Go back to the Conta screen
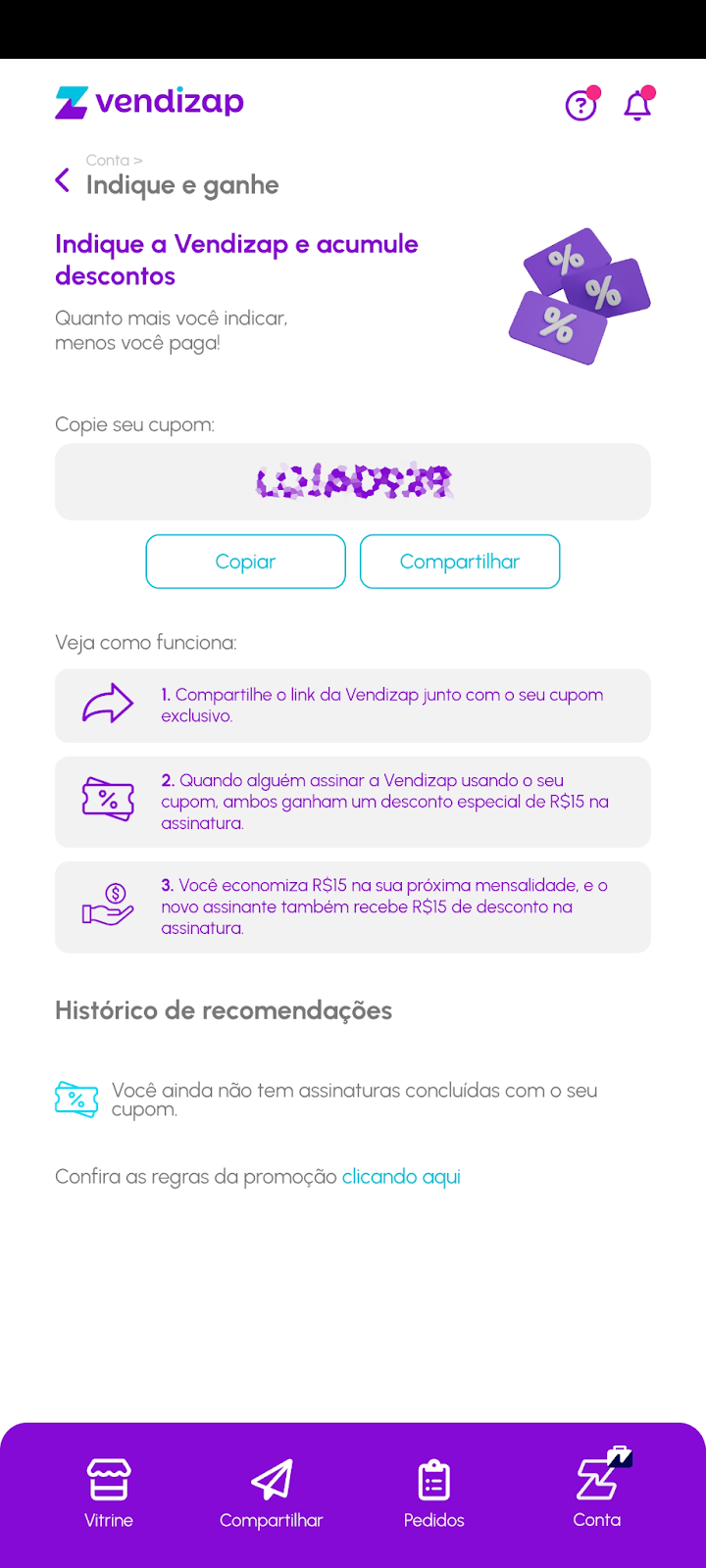Viewport: 706px width, 1568px height. (63, 180)
